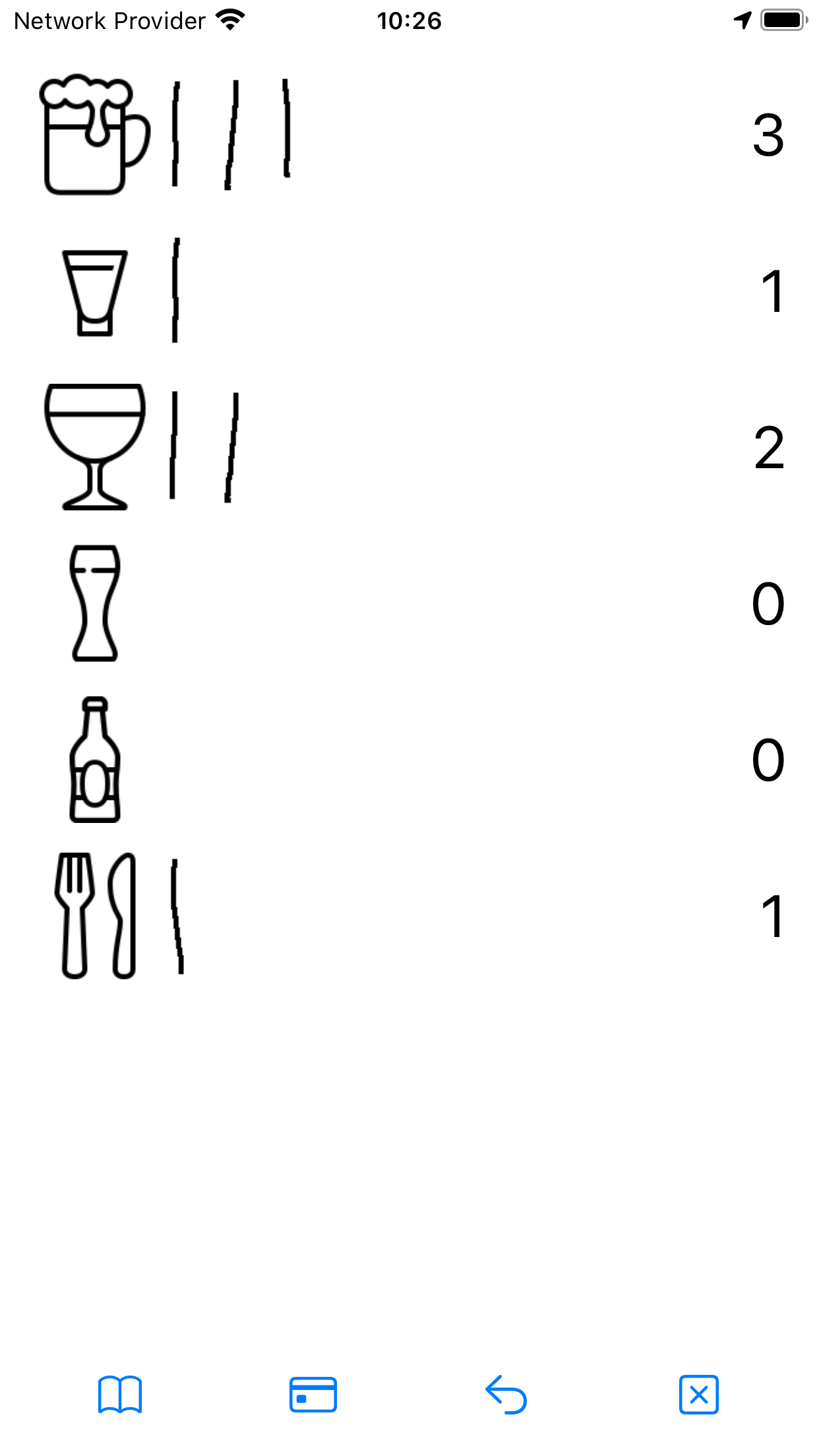Open the book icon in the toolbar
This screenshot has height=1456, width=819.
(120, 1394)
